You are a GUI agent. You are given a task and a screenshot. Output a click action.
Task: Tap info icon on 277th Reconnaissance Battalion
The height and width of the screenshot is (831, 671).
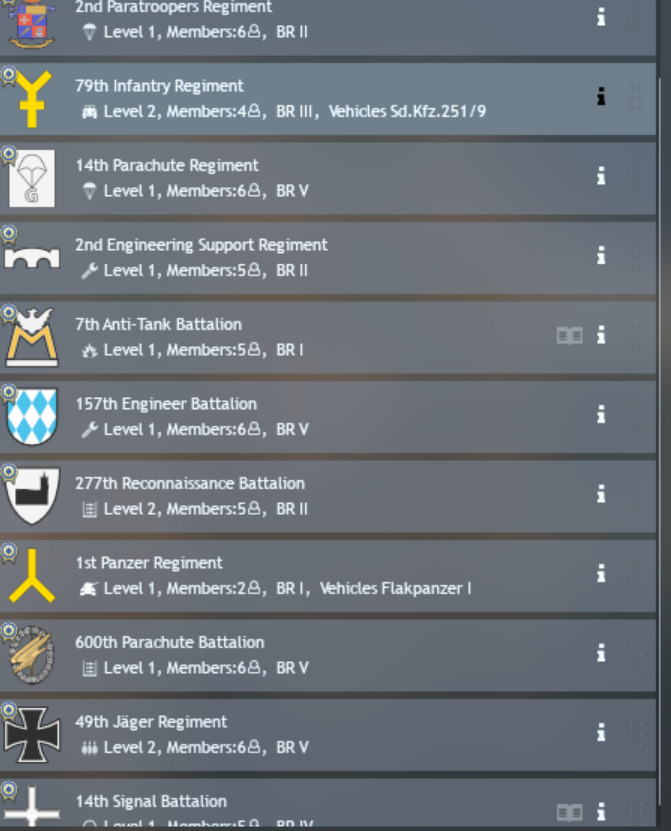(601, 494)
